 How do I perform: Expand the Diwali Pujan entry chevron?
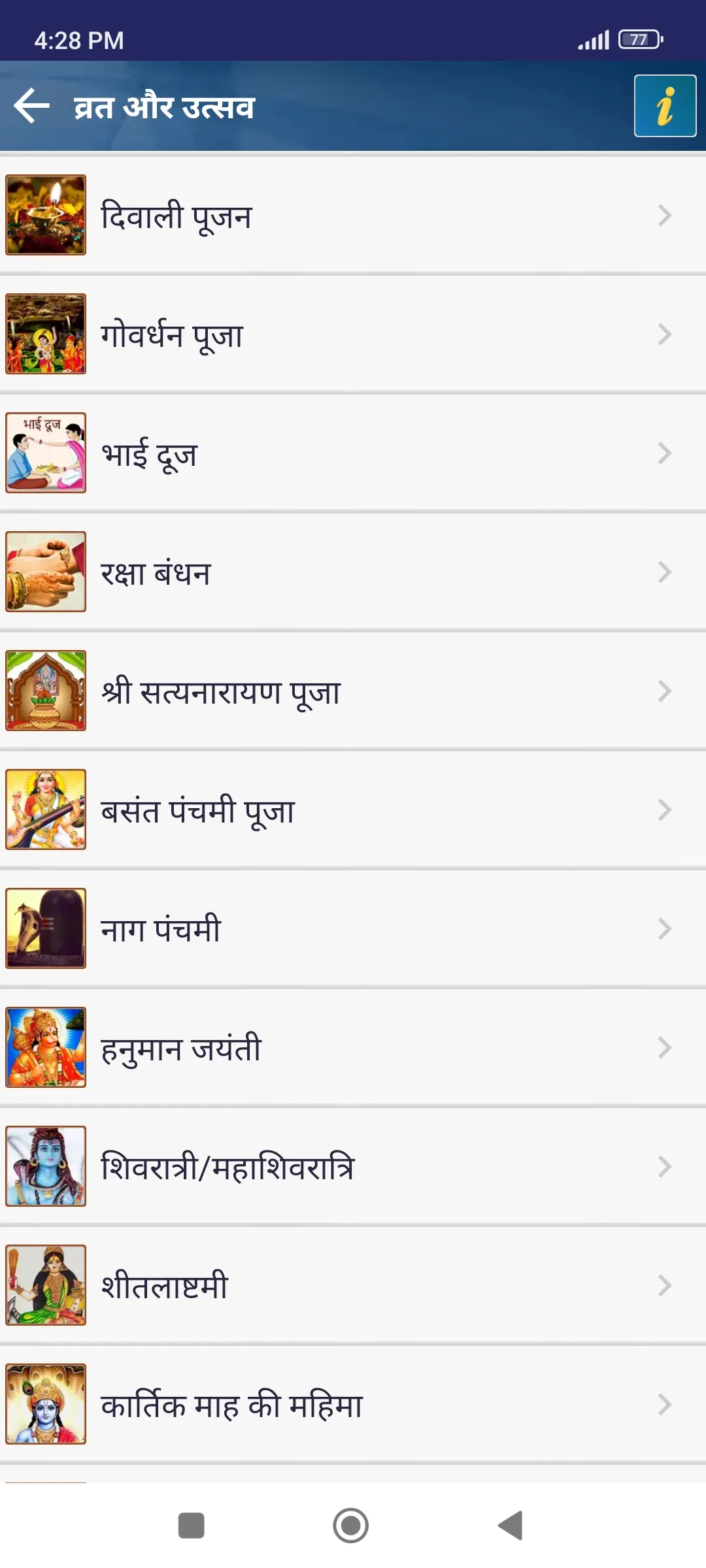click(x=665, y=216)
